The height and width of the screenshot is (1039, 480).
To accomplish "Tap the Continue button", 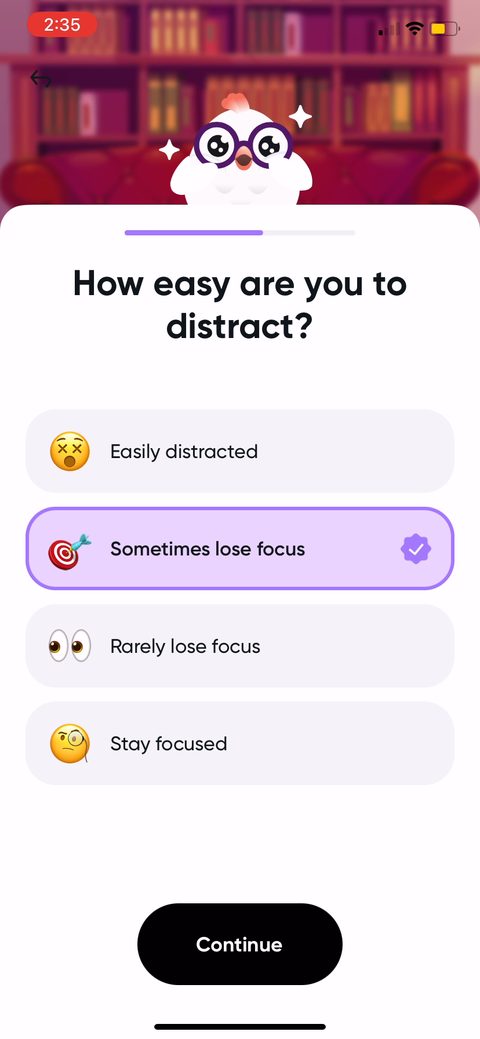I will [240, 944].
